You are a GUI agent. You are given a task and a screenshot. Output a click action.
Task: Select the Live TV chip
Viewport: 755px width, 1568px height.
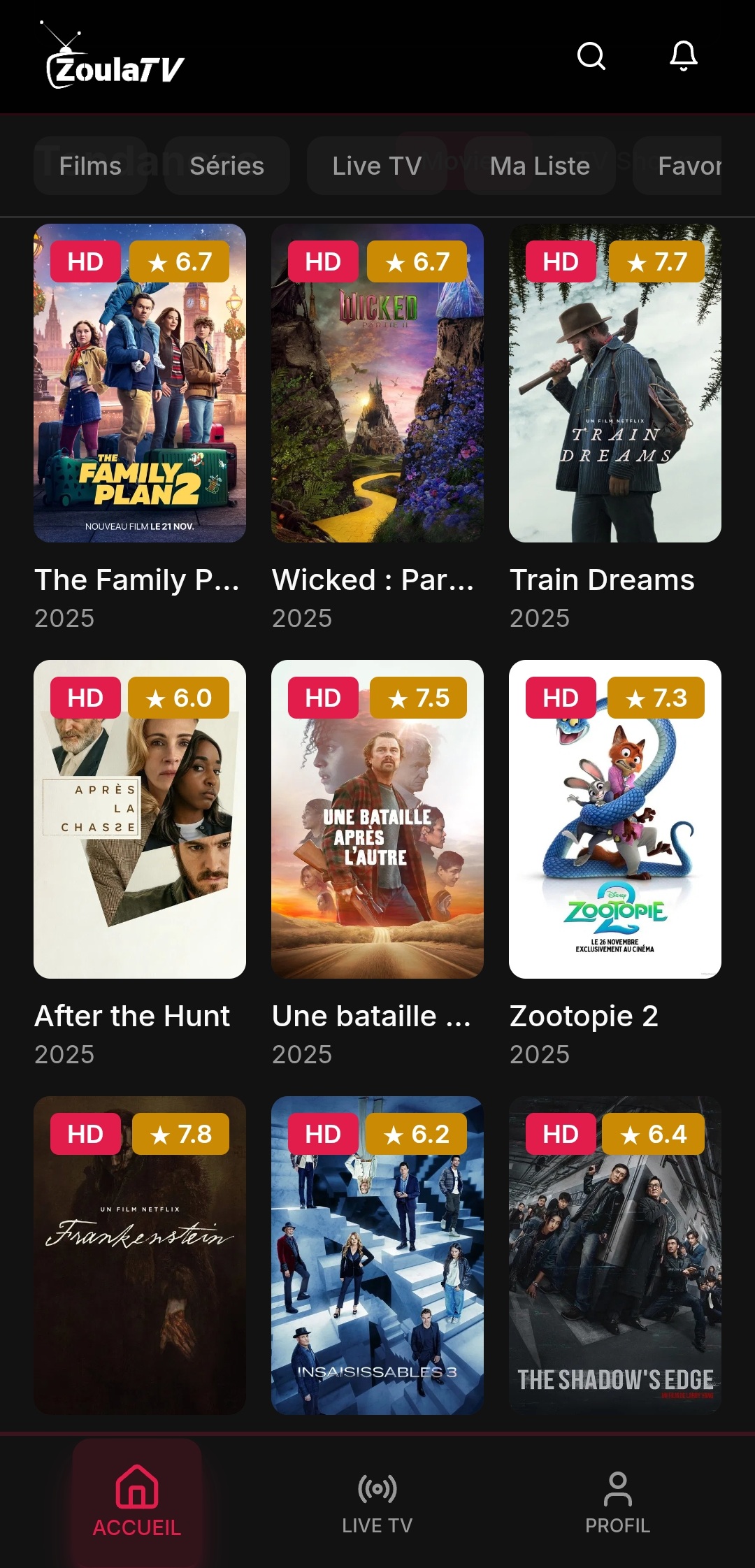tap(376, 166)
